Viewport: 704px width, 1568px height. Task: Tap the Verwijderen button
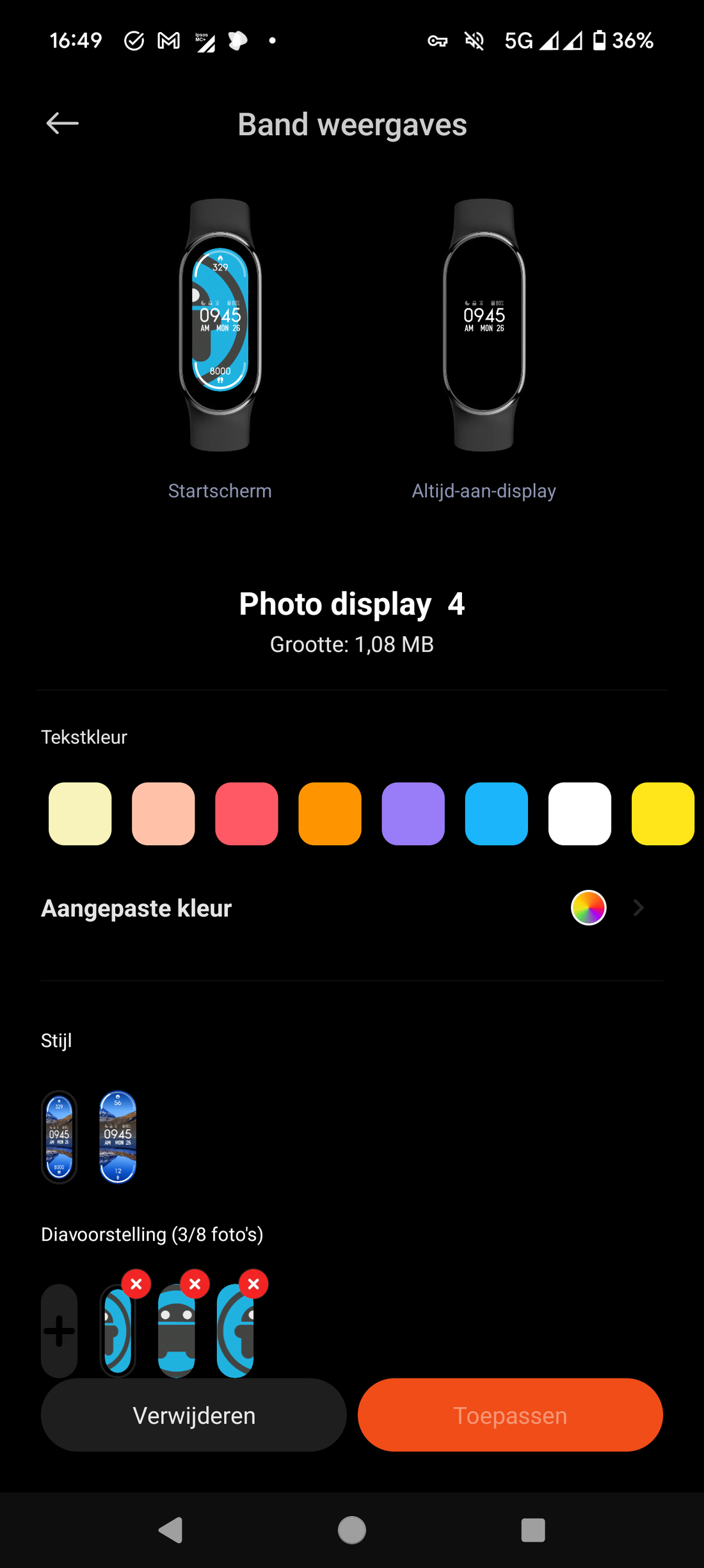pyautogui.click(x=194, y=1415)
